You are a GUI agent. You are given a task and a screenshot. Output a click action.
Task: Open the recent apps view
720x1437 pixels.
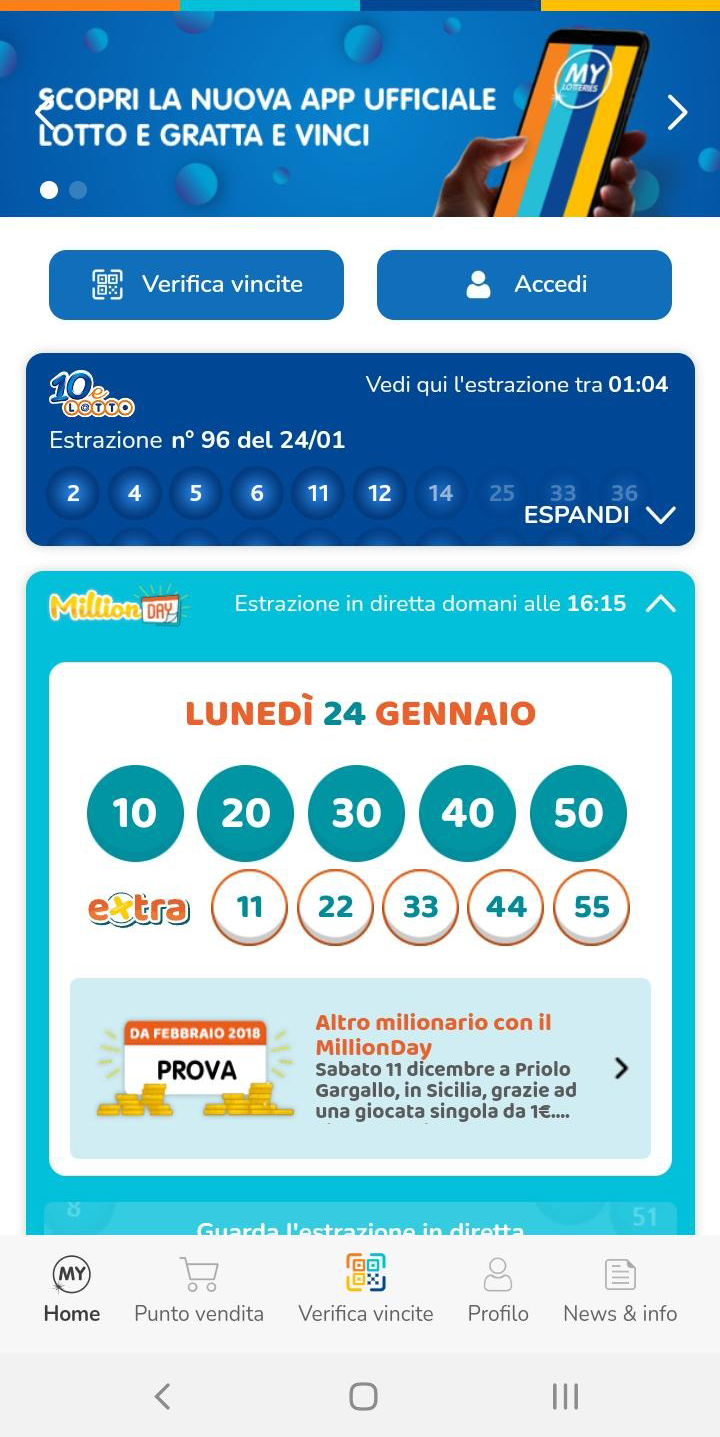pos(565,1396)
